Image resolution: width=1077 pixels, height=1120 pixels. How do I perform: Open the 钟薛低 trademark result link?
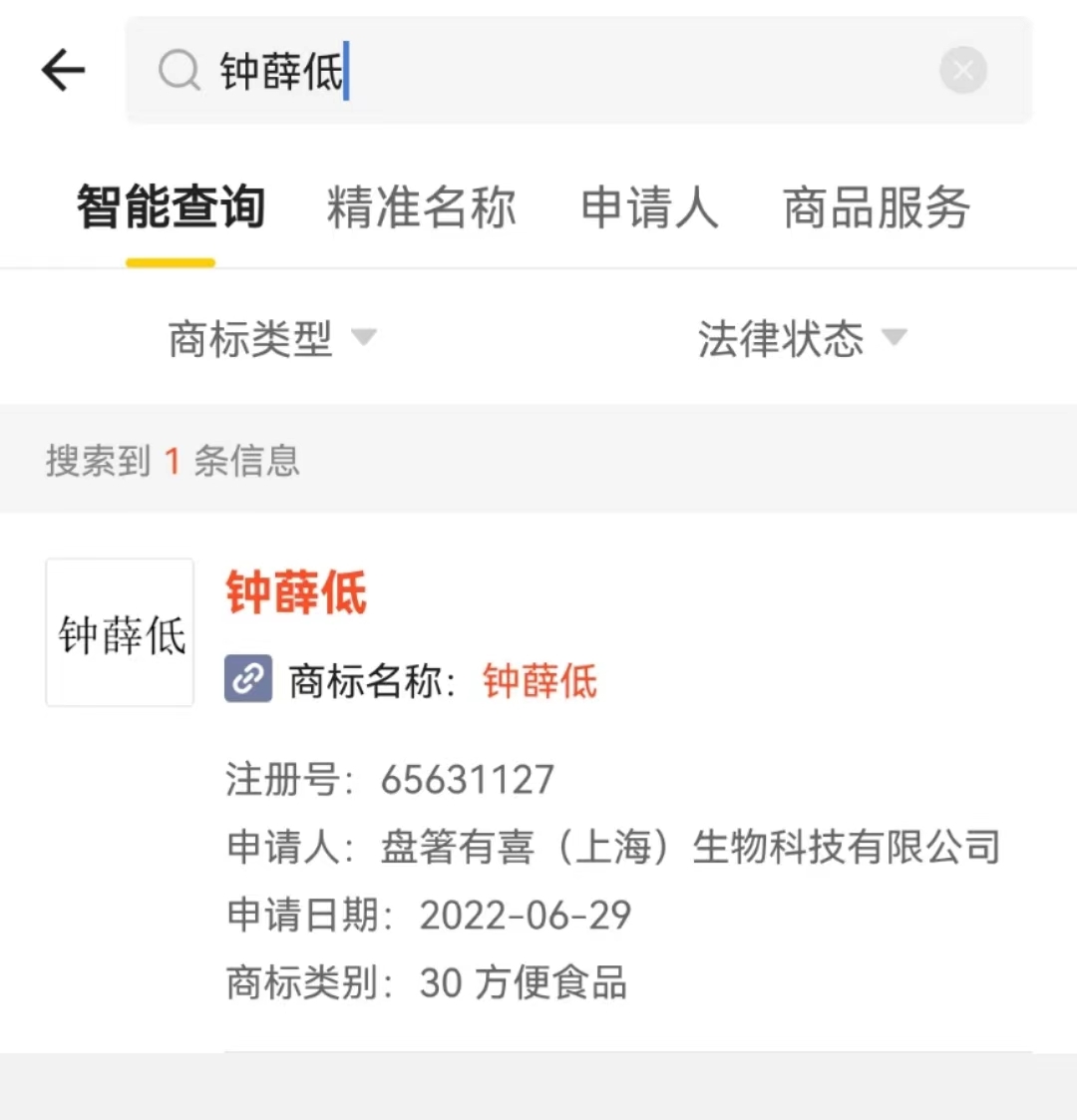[x=294, y=592]
